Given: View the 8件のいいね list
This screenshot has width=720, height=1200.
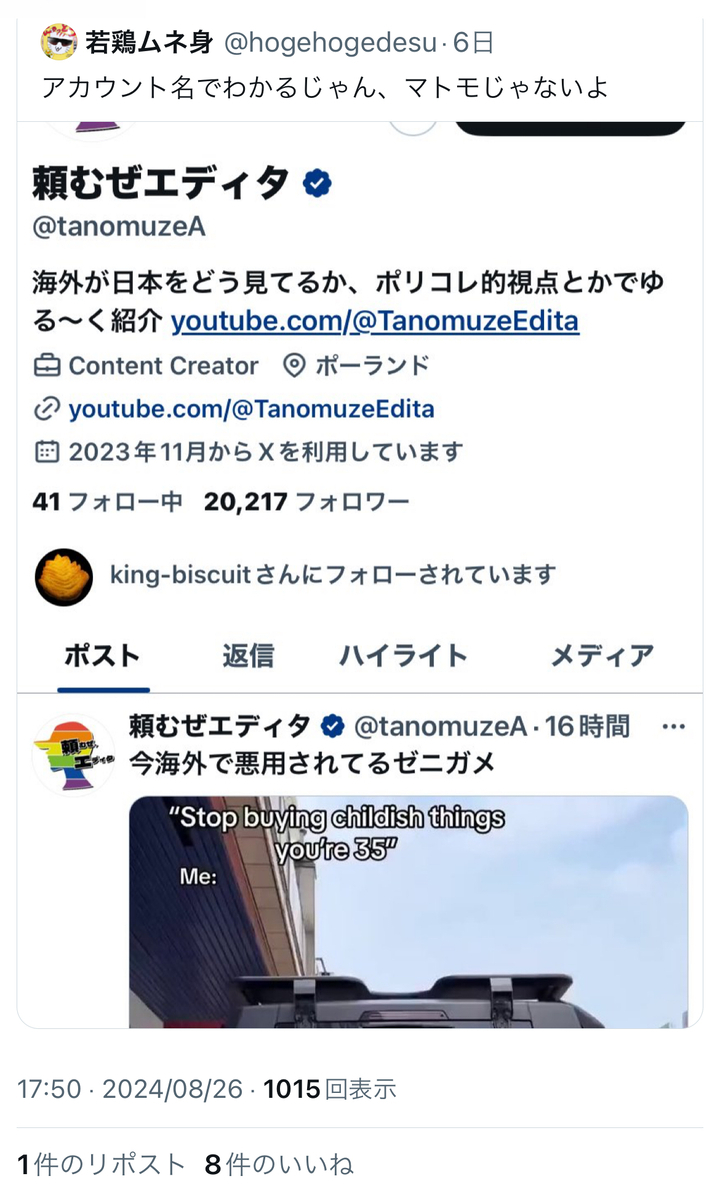Looking at the screenshot, I should 279,1164.
